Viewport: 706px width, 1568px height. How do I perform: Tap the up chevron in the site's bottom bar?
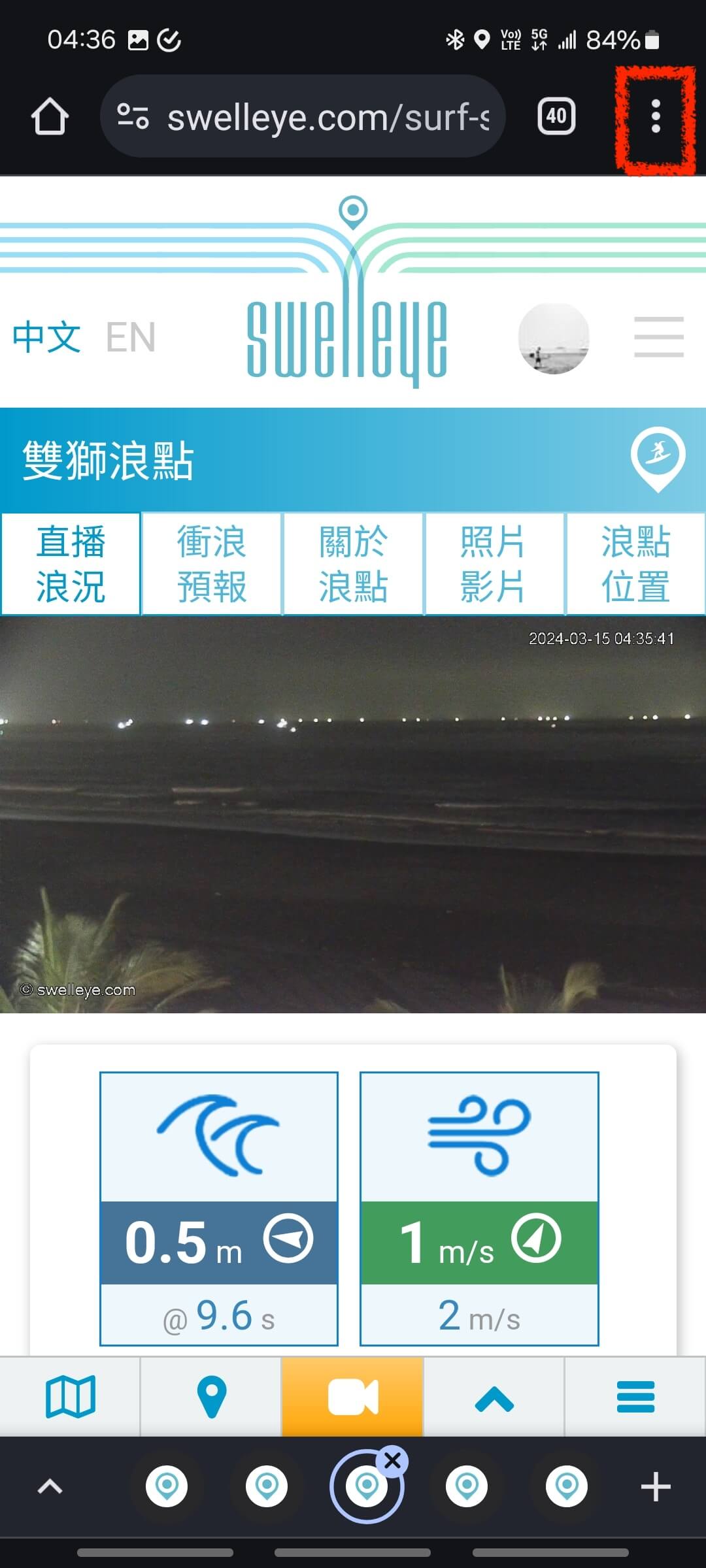pyautogui.click(x=494, y=1397)
